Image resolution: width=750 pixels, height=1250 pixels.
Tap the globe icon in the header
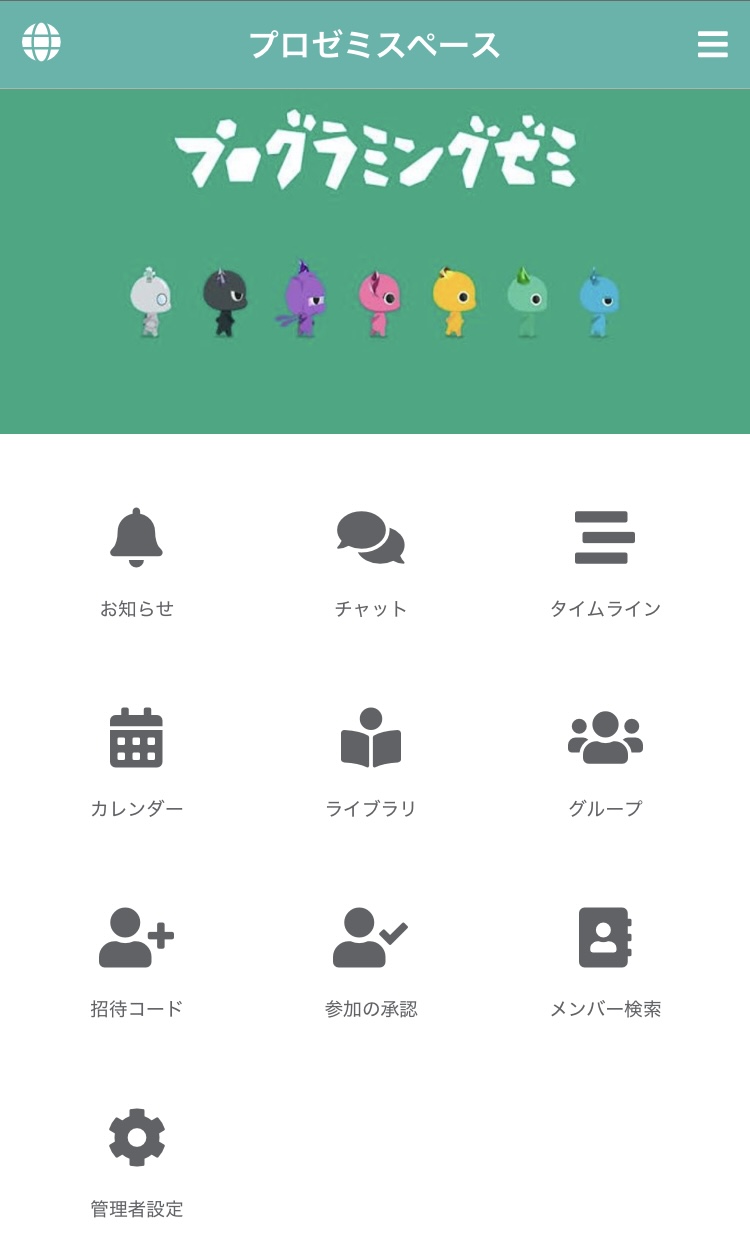tap(42, 43)
